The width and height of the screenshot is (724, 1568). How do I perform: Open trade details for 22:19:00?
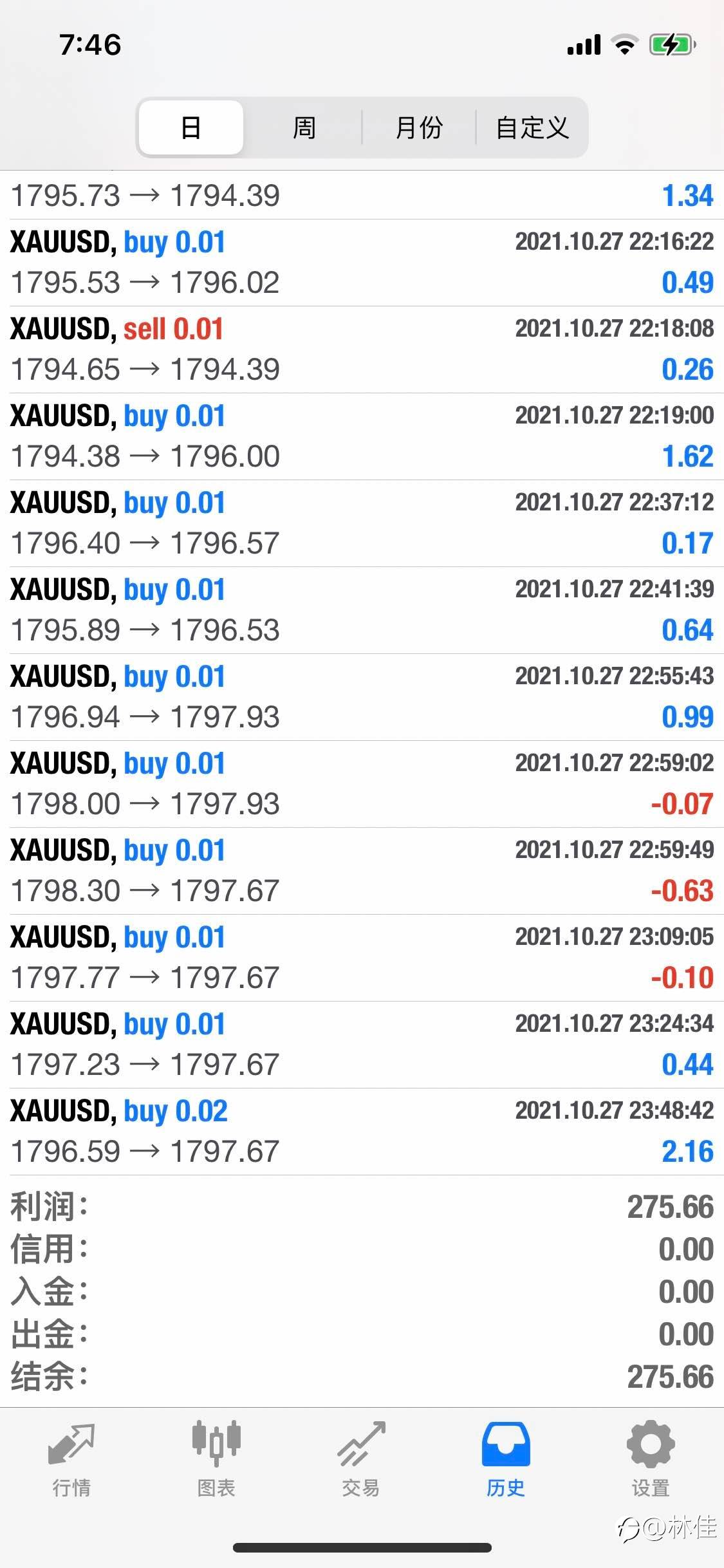[x=362, y=436]
